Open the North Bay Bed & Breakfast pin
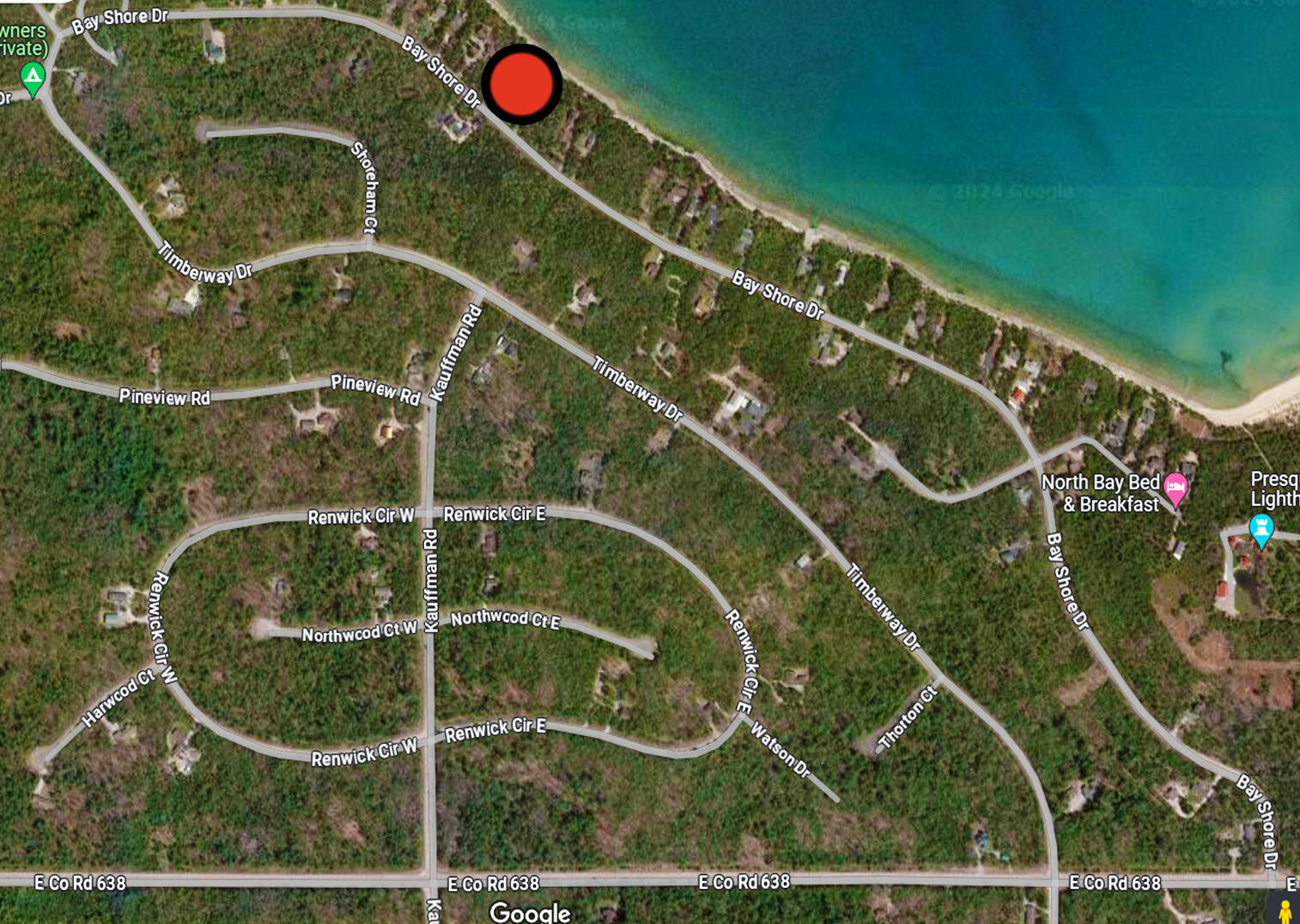This screenshot has height=924, width=1300. [x=1175, y=489]
